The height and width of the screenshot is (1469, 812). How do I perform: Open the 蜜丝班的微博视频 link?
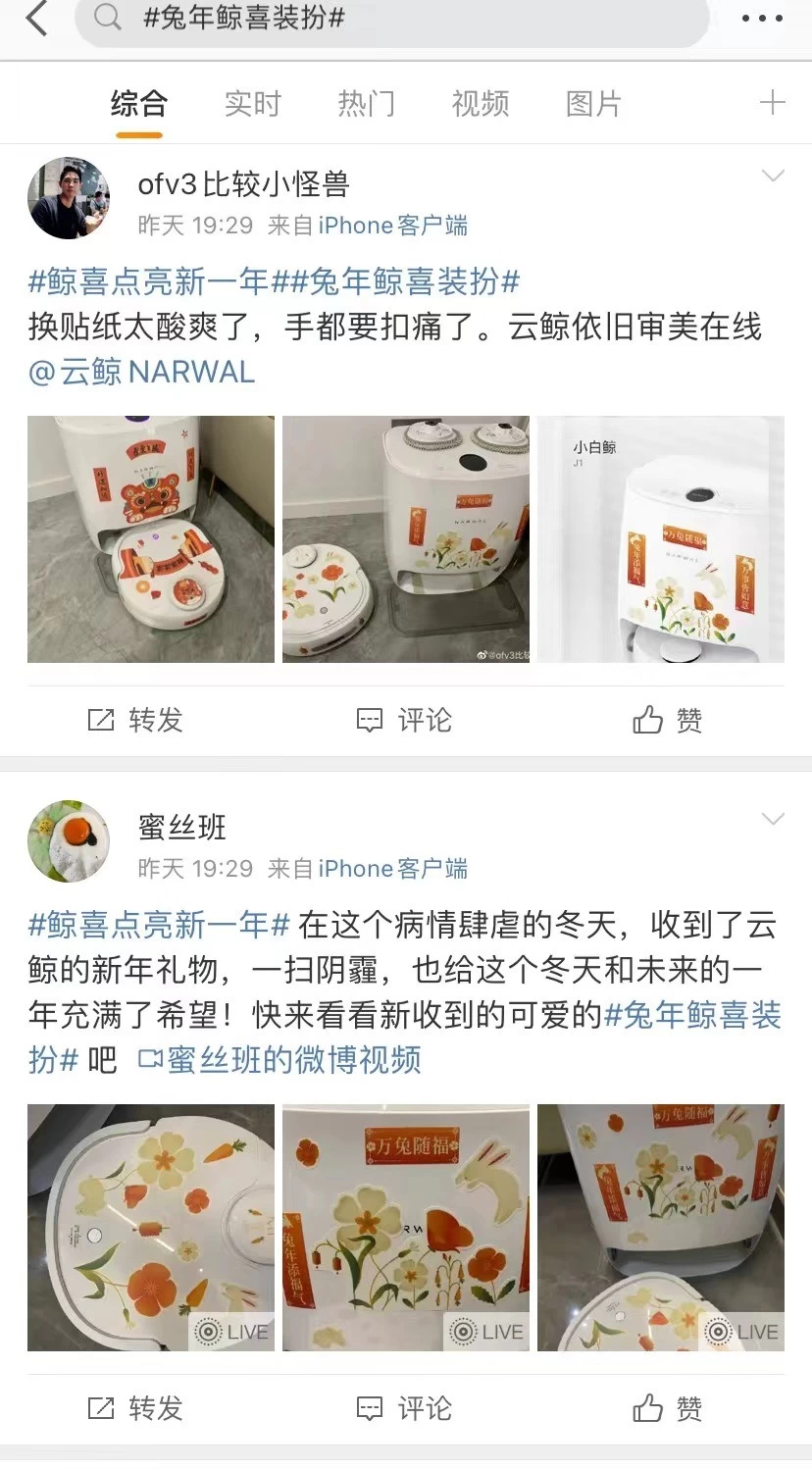[x=280, y=1060]
